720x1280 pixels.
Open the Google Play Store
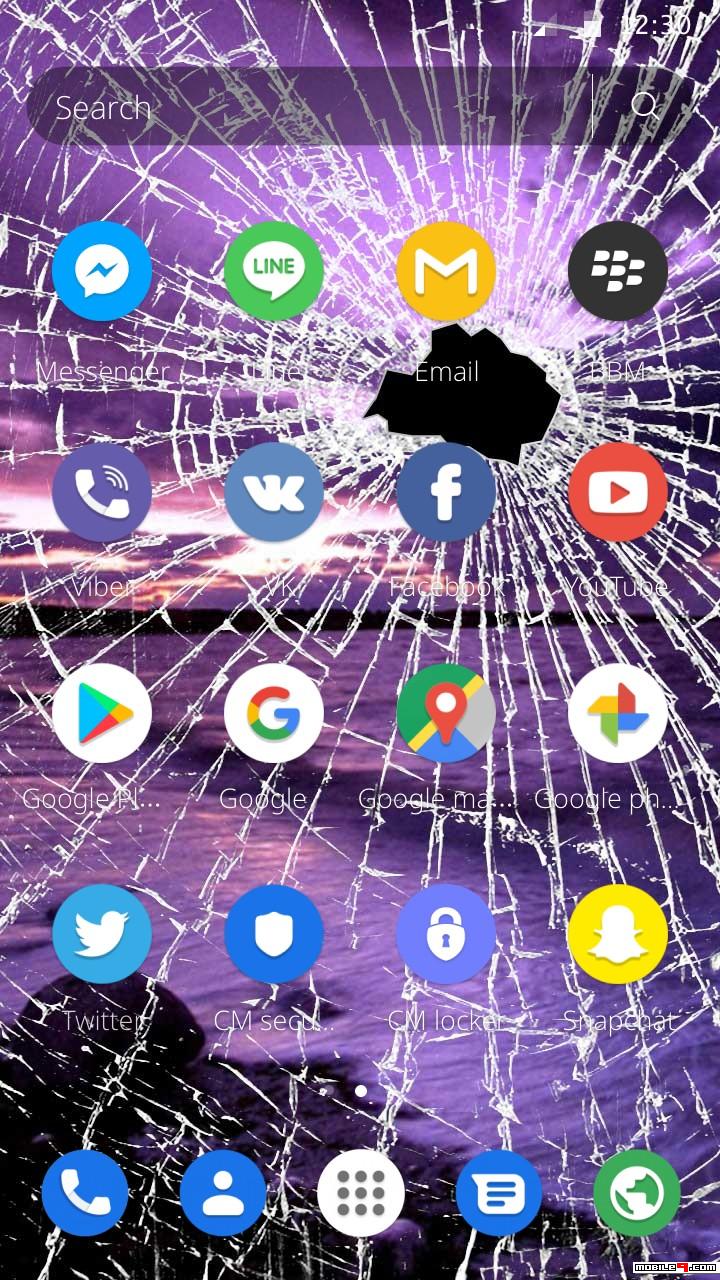click(102, 714)
